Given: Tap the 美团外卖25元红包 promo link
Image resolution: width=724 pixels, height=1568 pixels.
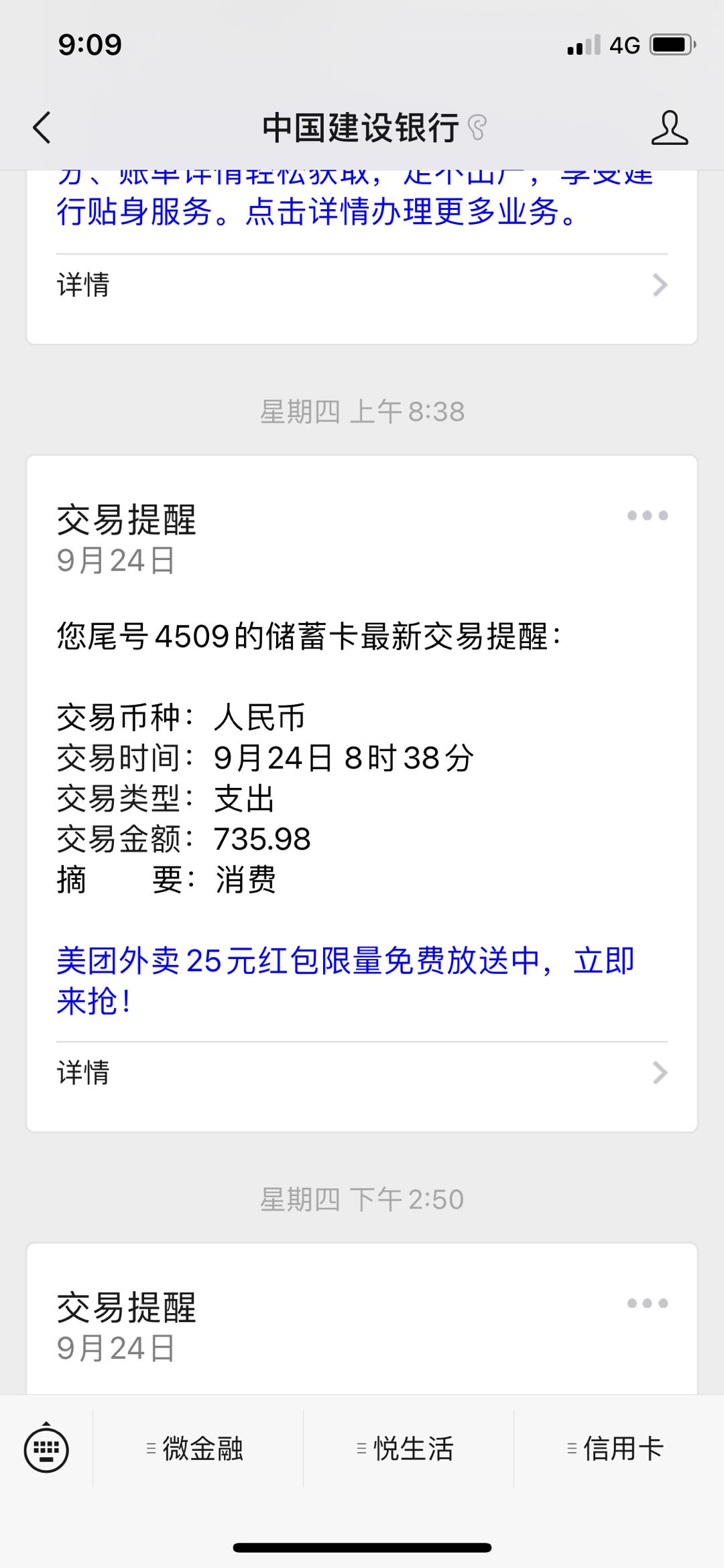Looking at the screenshot, I should pos(345,981).
